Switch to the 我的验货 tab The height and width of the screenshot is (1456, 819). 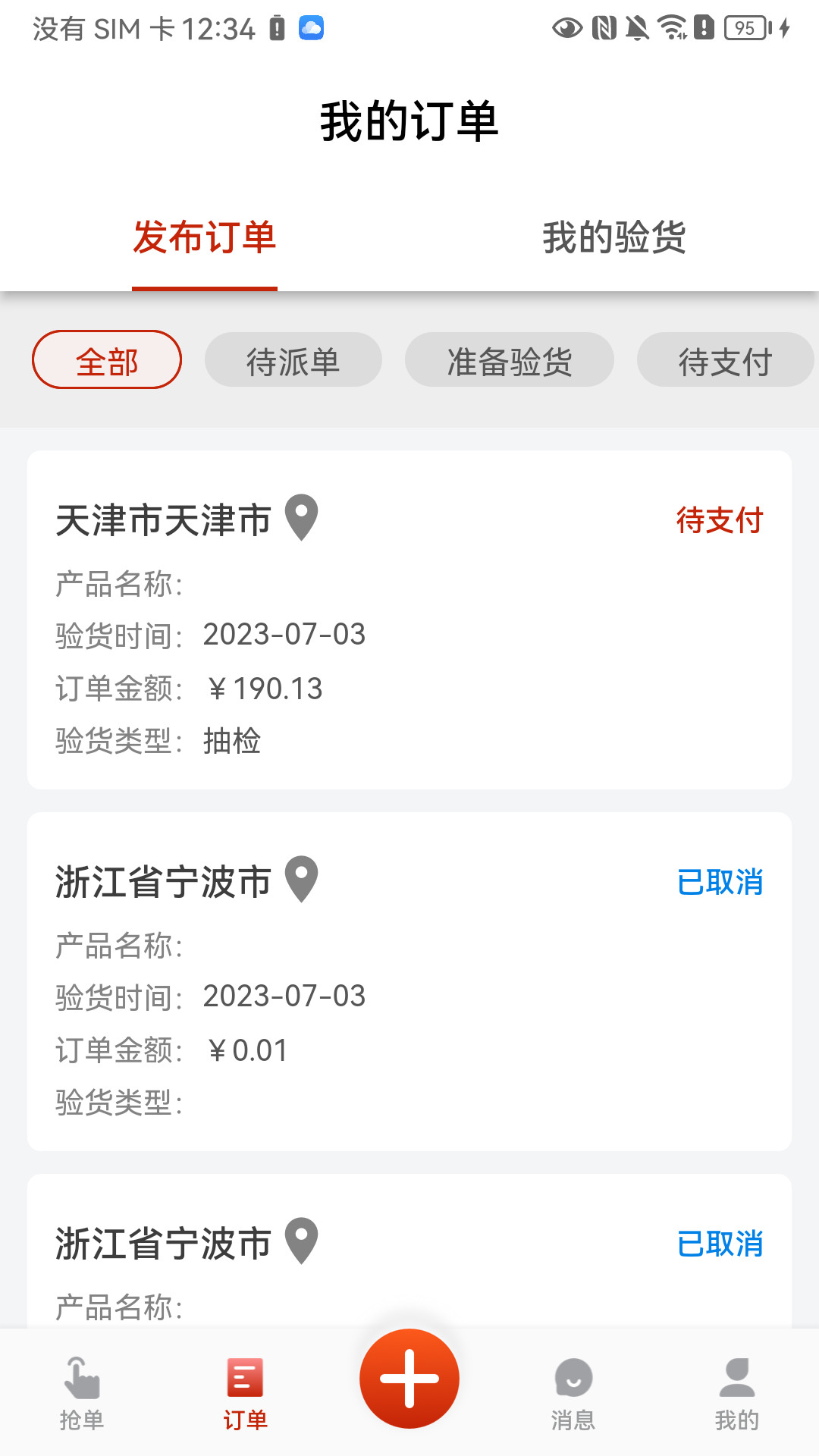tap(613, 237)
